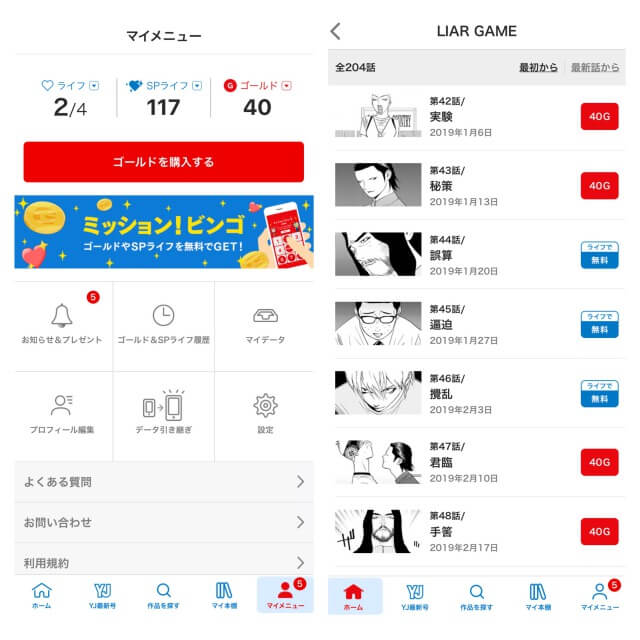The height and width of the screenshot is (640, 640).
Task: Open the ミッション!ビンゴ banner
Action: pyautogui.click(x=163, y=232)
